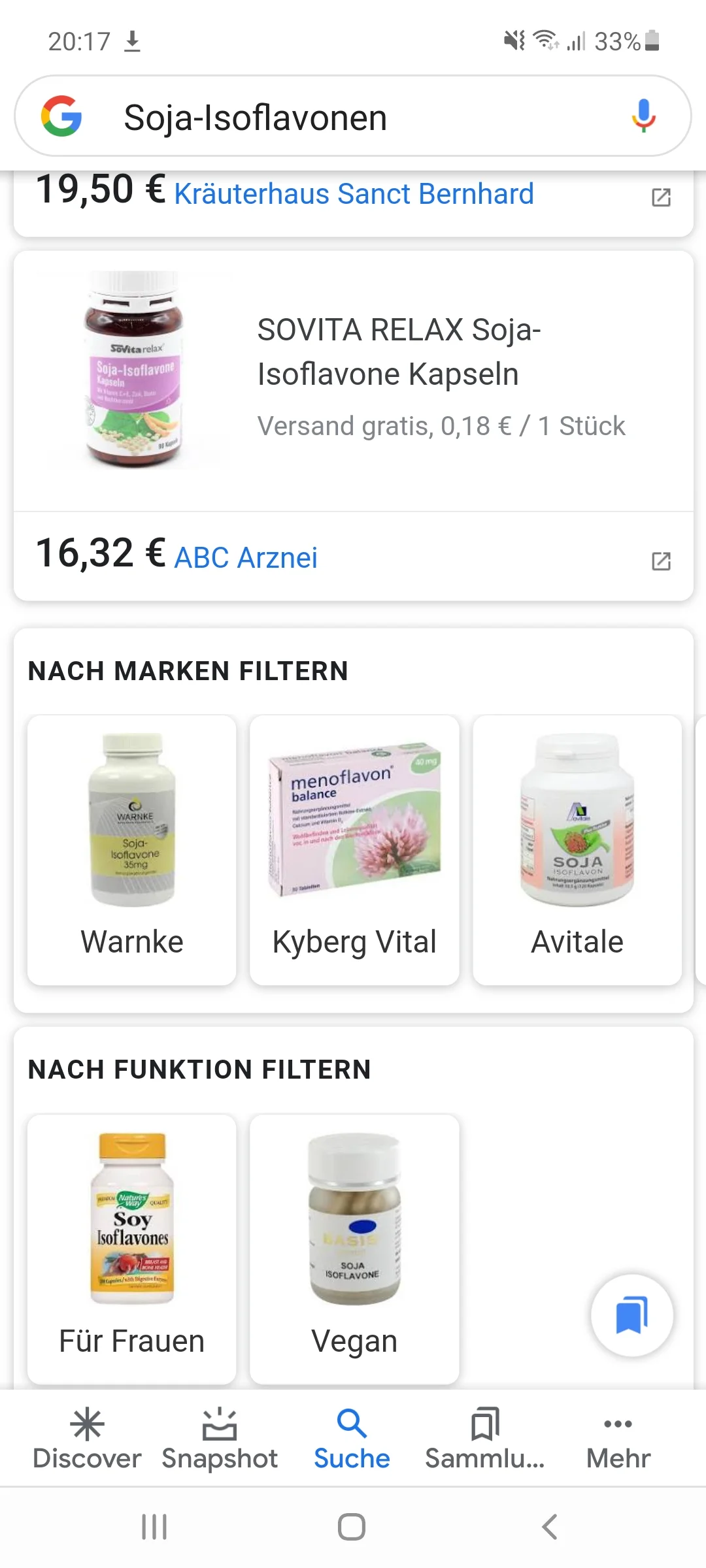Screen dimensions: 706x1568
Task: Open the Sammlungen tab
Action: (484, 1439)
